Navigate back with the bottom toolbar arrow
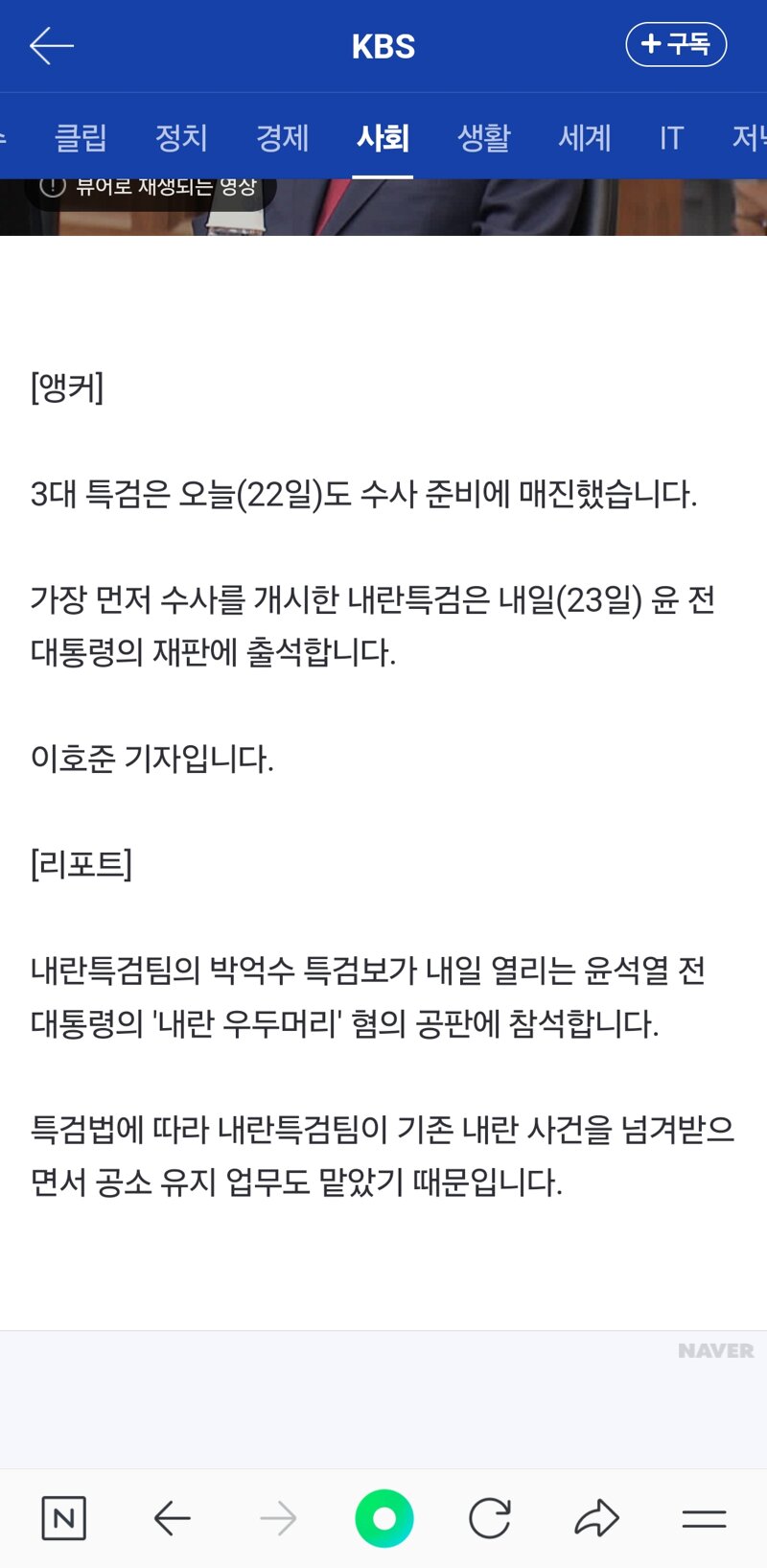The height and width of the screenshot is (1568, 767). click(172, 1518)
